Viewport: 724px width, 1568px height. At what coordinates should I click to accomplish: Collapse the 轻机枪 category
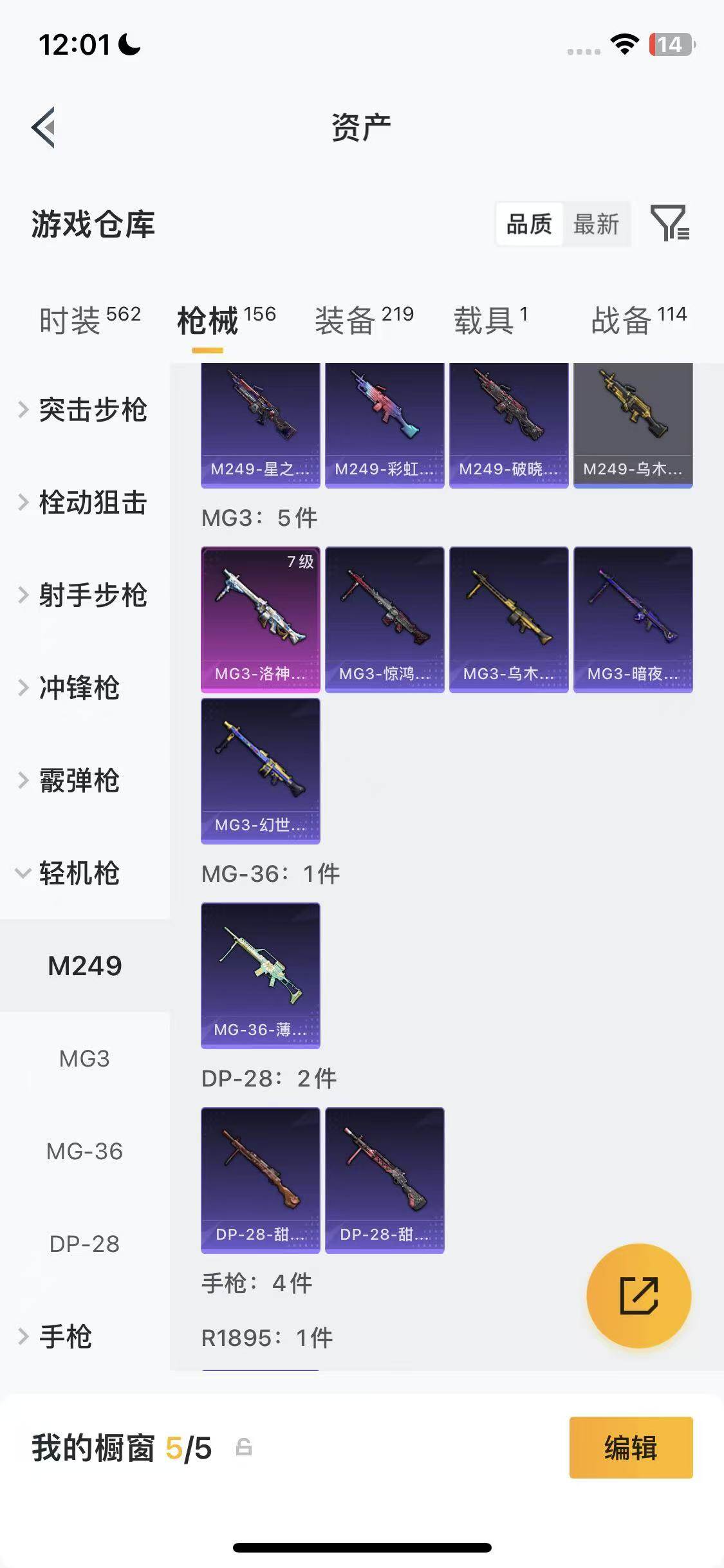pos(77,873)
